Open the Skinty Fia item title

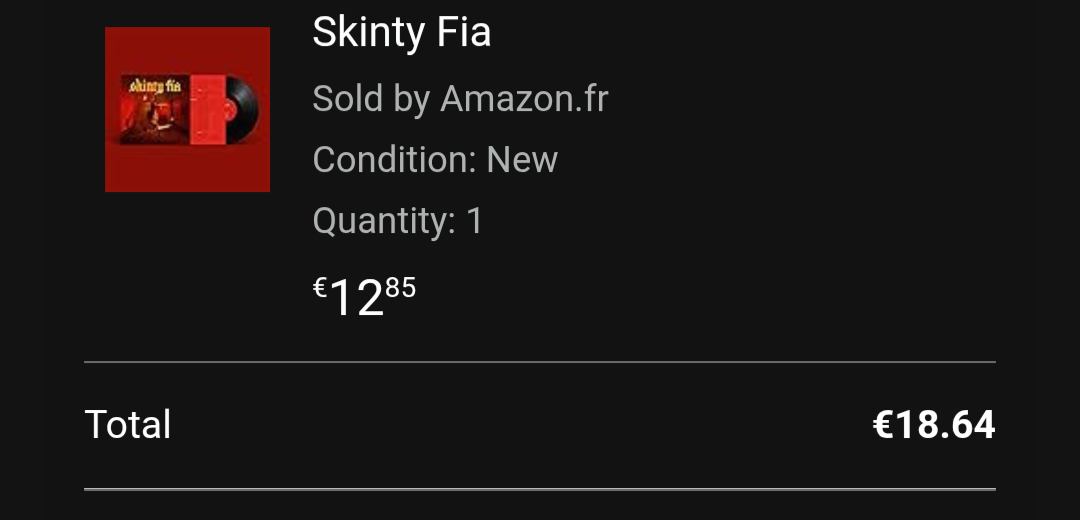[x=401, y=33]
